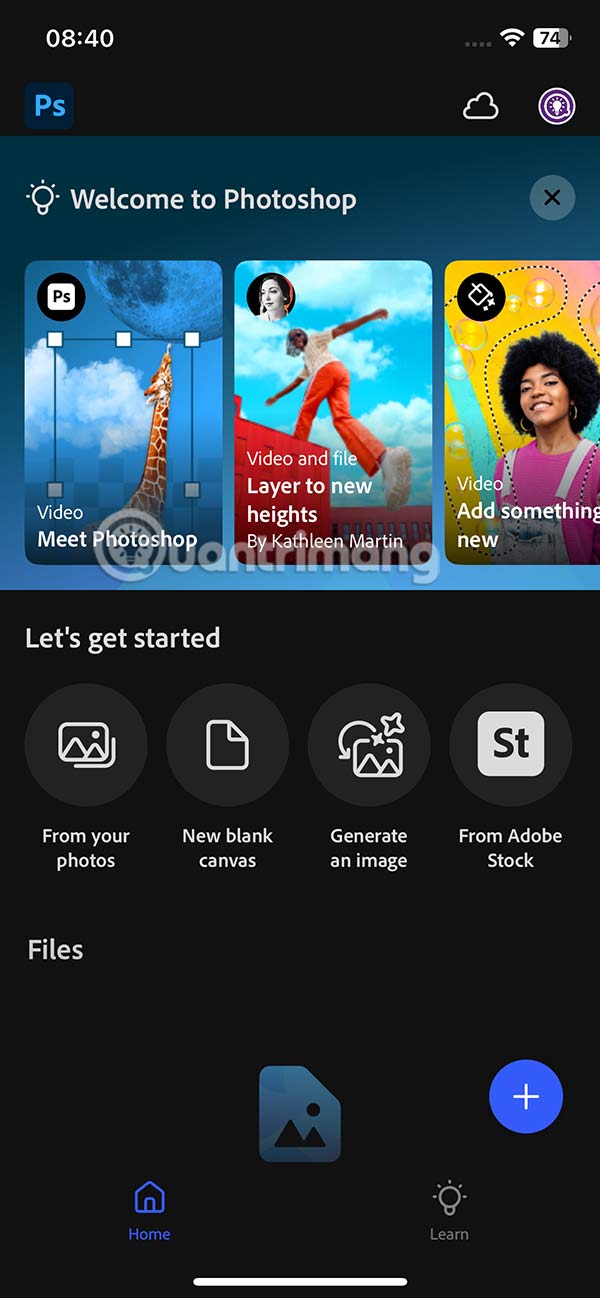Open the cloud documents icon
600x1298 pixels.
click(480, 107)
